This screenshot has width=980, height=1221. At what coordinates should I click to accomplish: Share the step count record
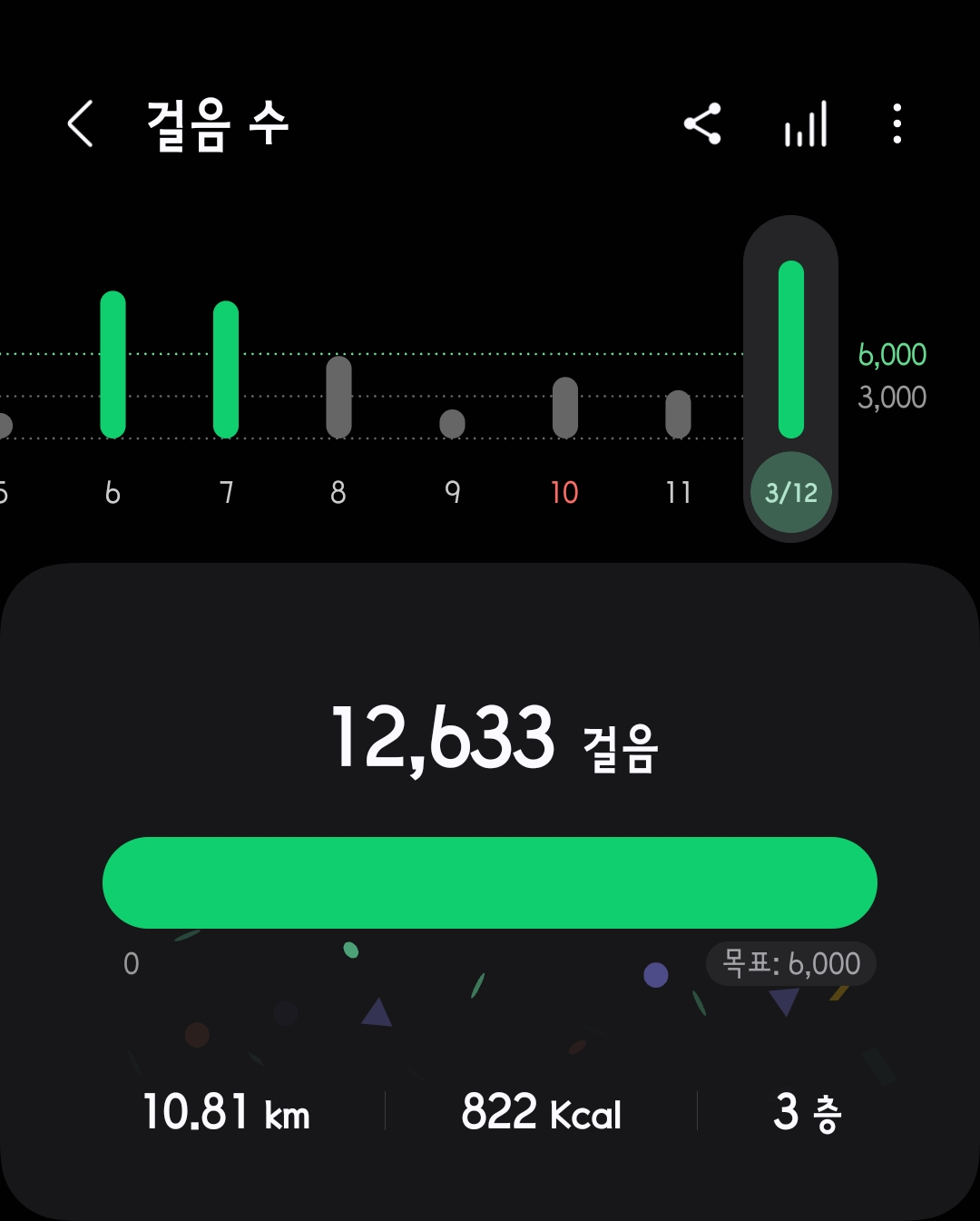coord(702,123)
